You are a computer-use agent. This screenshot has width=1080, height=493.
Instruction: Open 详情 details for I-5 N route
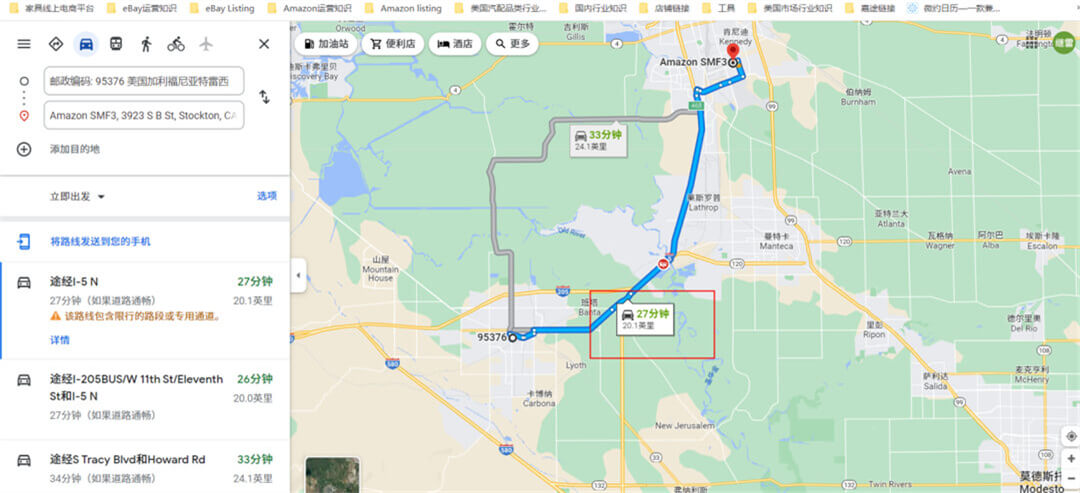(x=60, y=340)
